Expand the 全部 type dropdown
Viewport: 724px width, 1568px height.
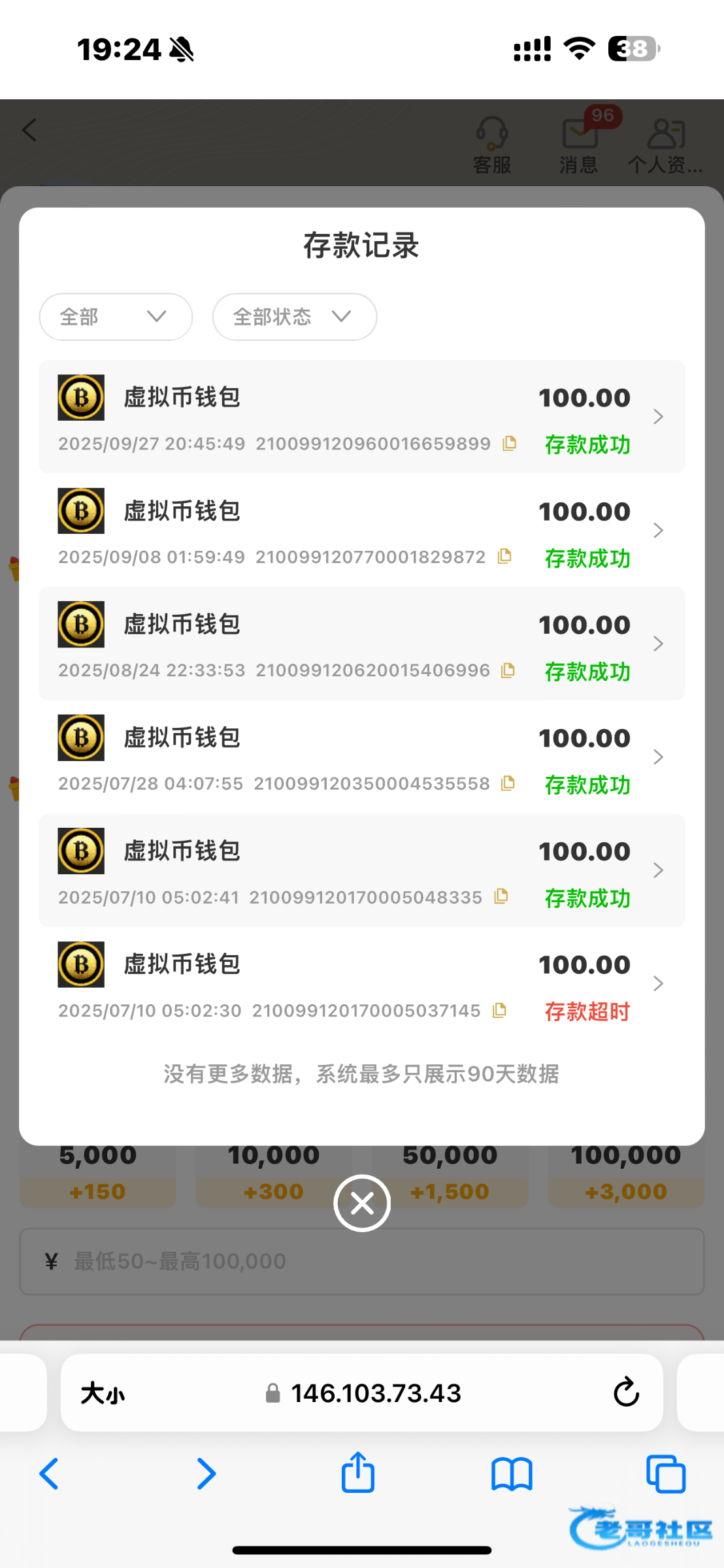pos(116,317)
